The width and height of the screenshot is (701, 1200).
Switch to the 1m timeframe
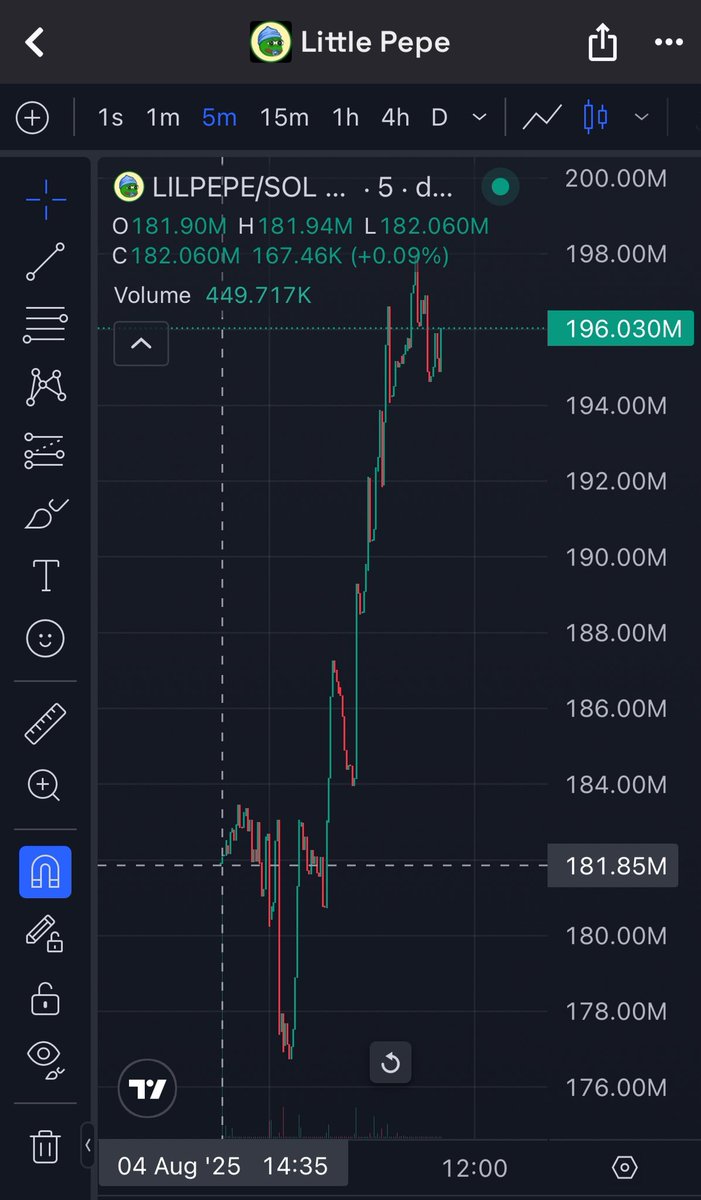[163, 118]
